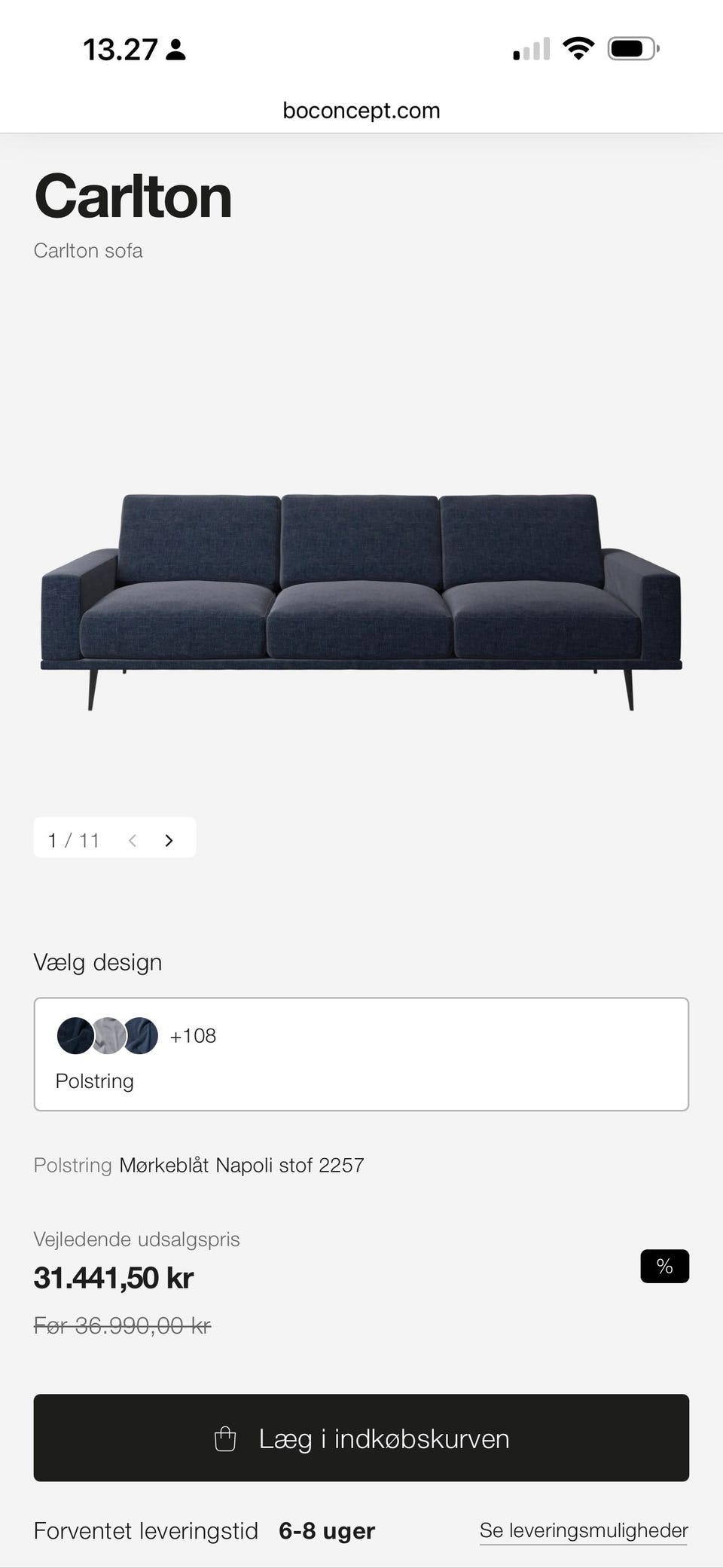Click +108 to see more fabric options
Screen dimensions: 723x1568
192,1035
